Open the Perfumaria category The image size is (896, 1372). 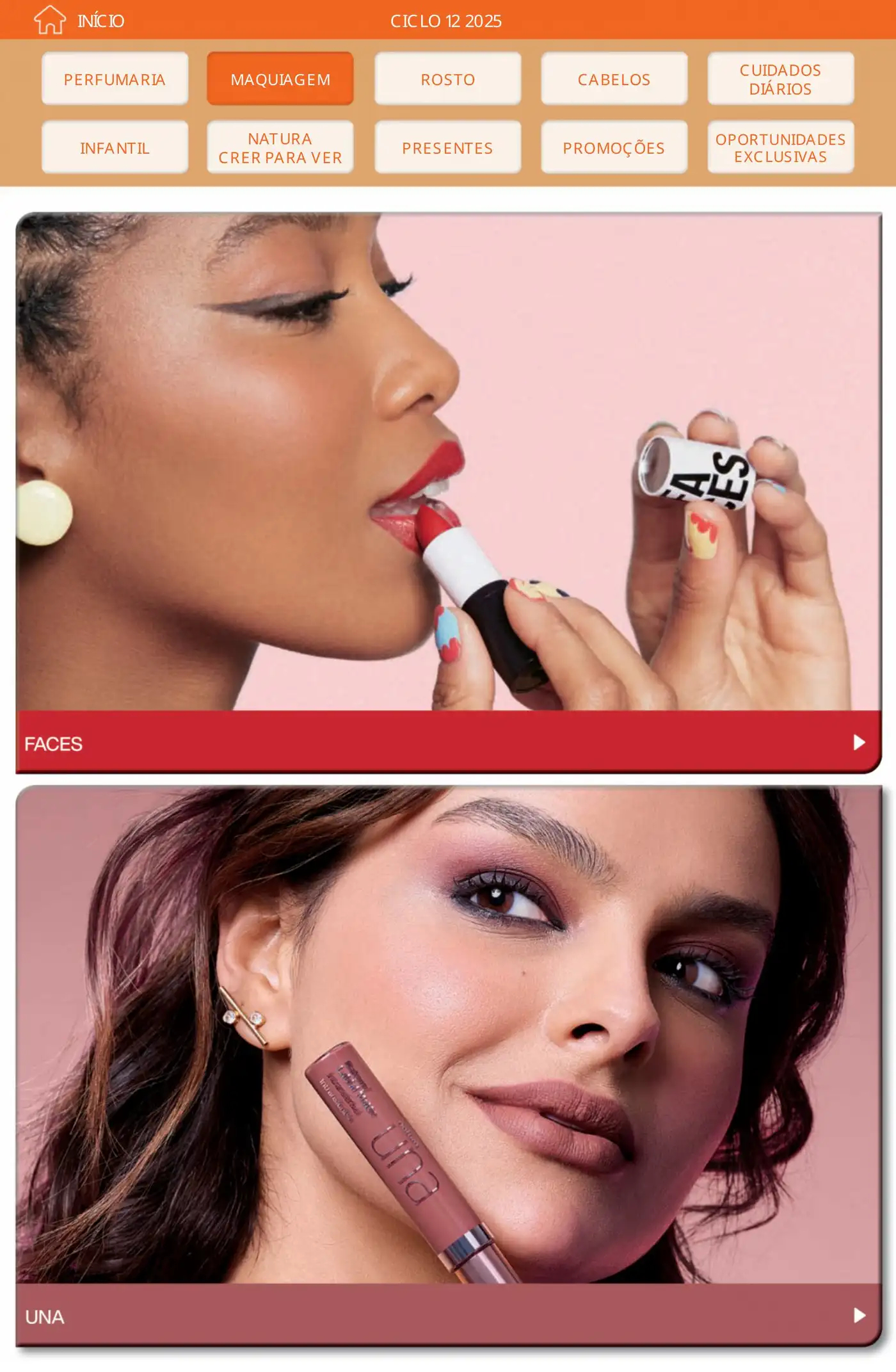[x=115, y=79]
